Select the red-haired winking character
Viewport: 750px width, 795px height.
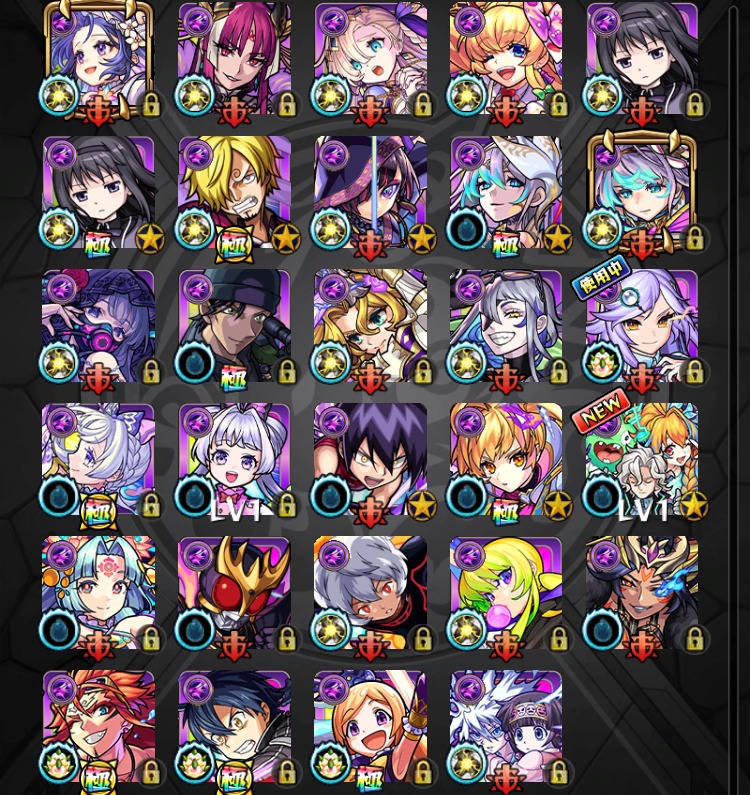point(98,727)
